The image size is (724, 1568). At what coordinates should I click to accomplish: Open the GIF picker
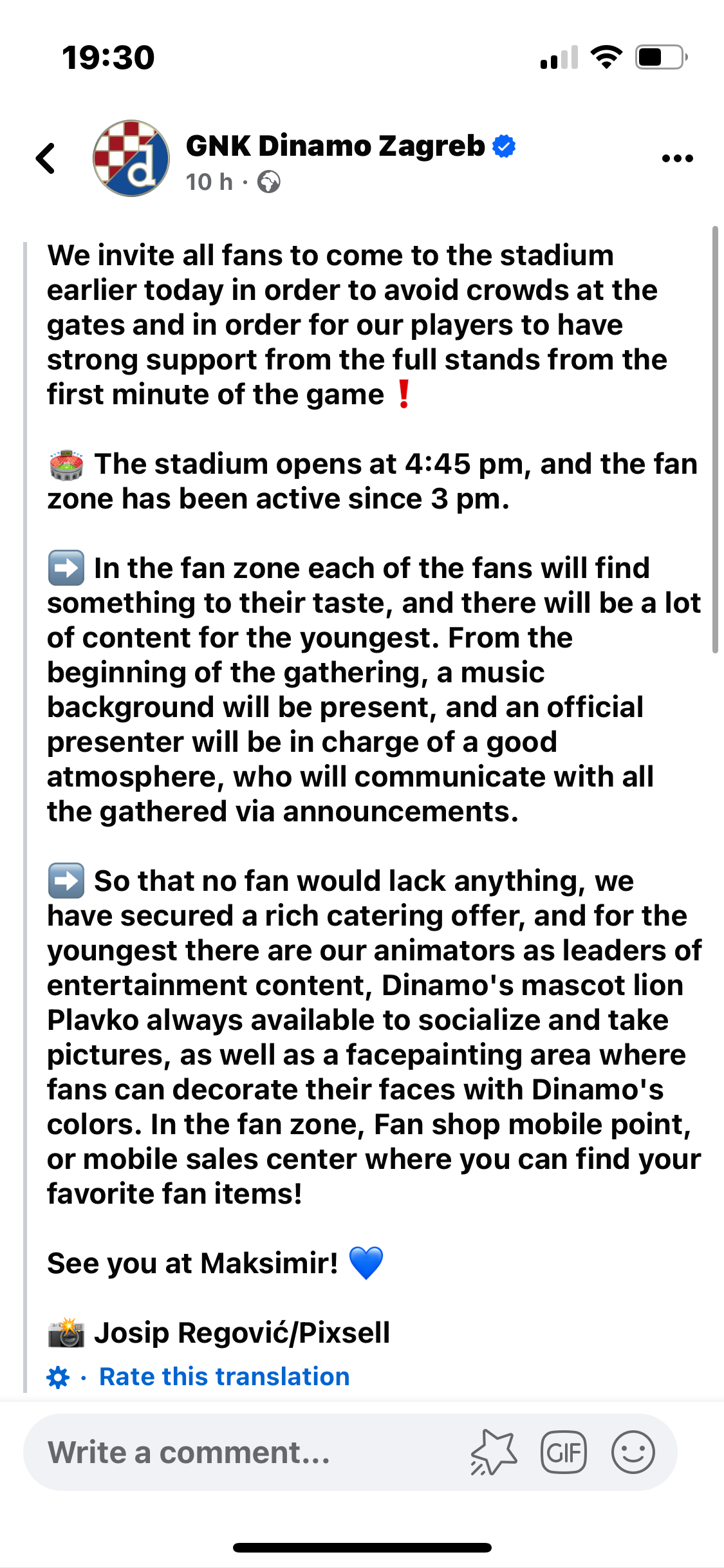pos(564,1452)
